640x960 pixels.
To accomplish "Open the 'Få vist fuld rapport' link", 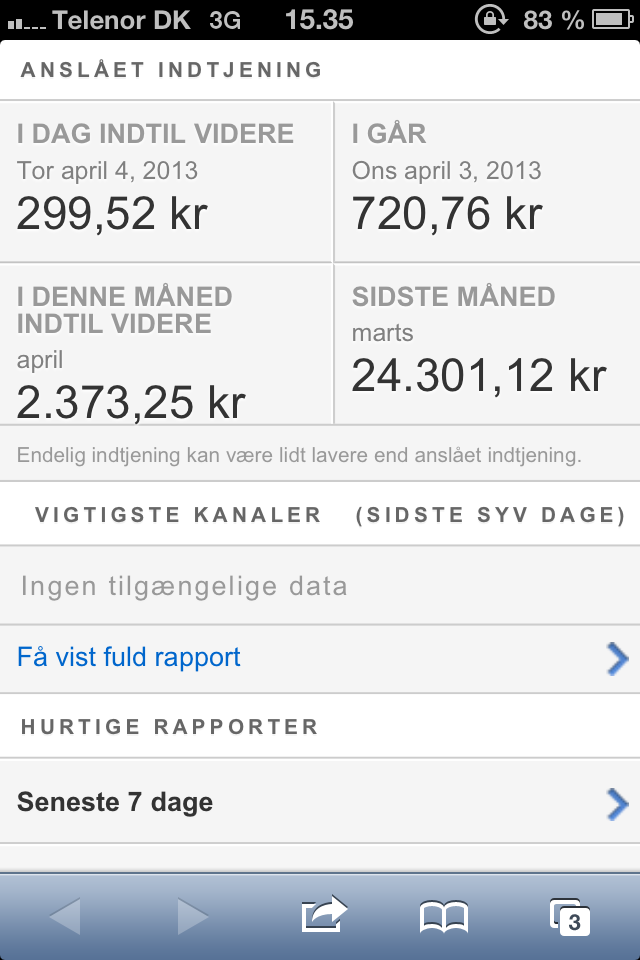I will coord(129,658).
